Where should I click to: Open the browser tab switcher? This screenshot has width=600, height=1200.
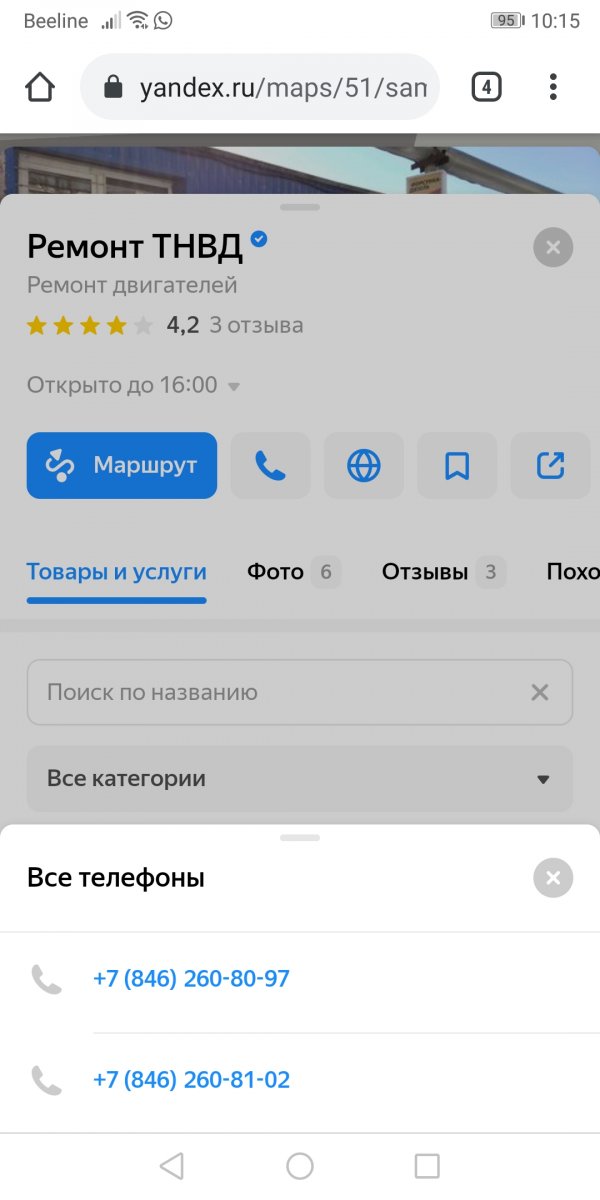(x=486, y=87)
